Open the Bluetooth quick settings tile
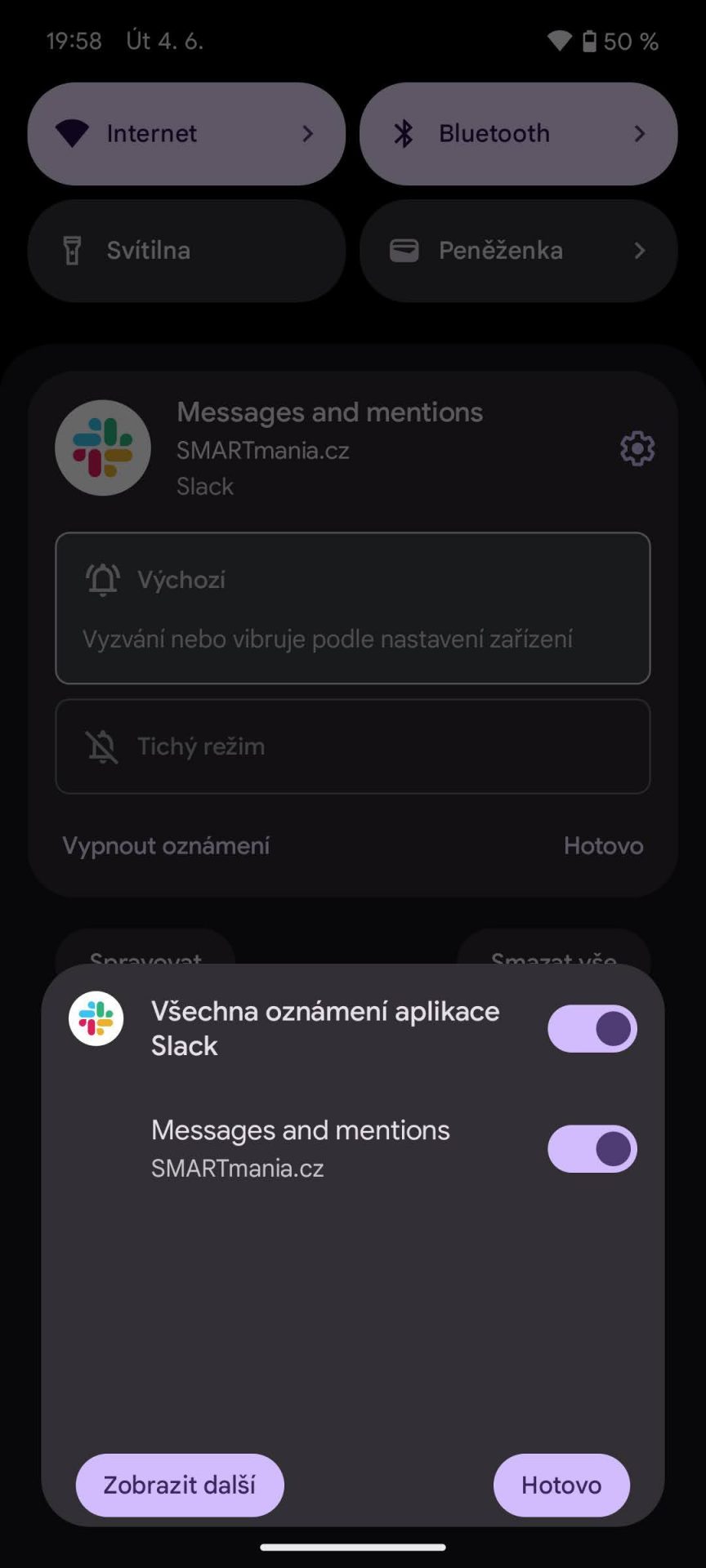Image resolution: width=706 pixels, height=1568 pixels. click(x=518, y=134)
